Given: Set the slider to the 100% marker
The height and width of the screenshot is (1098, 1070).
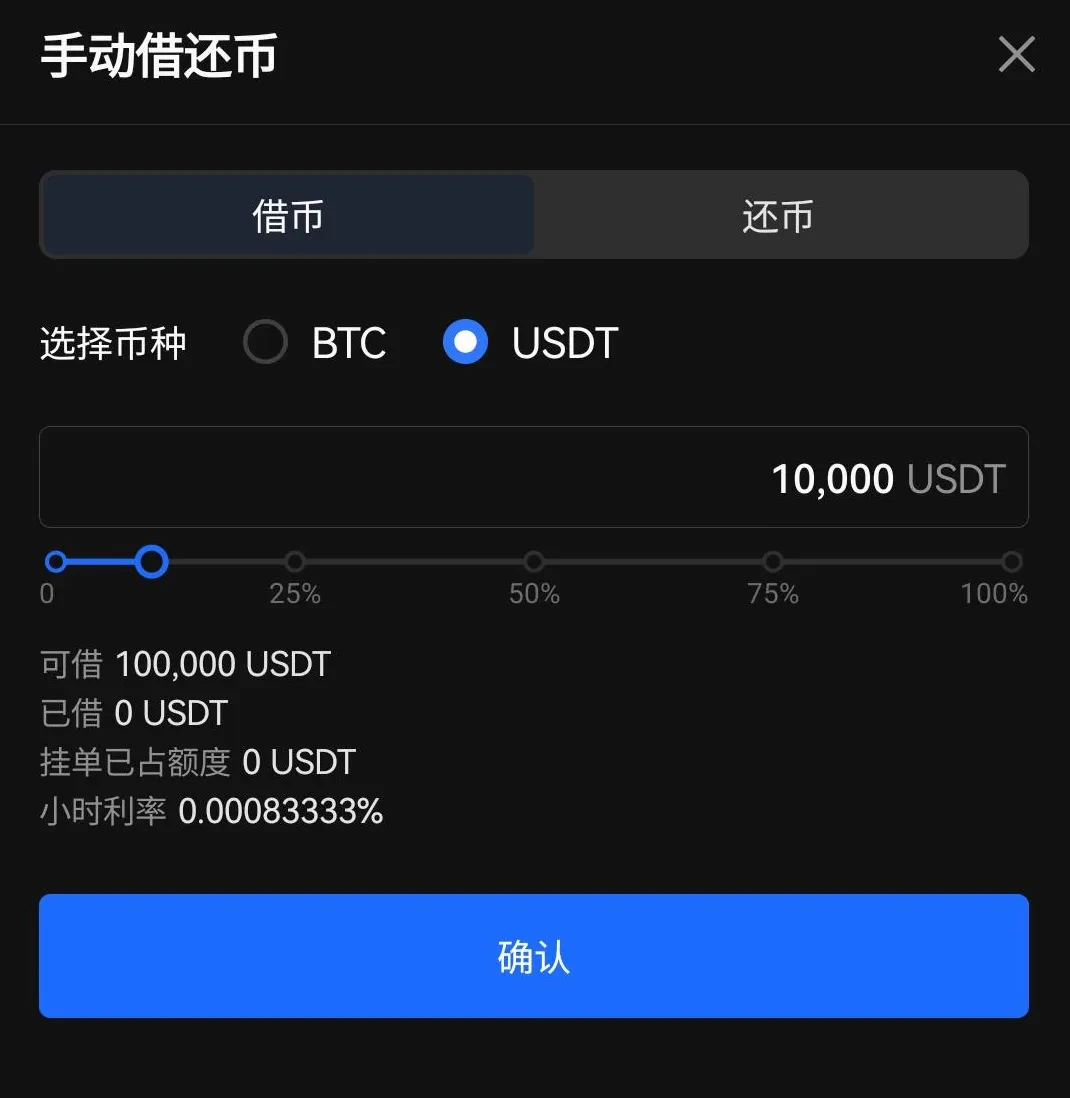Looking at the screenshot, I should coord(1012,562).
